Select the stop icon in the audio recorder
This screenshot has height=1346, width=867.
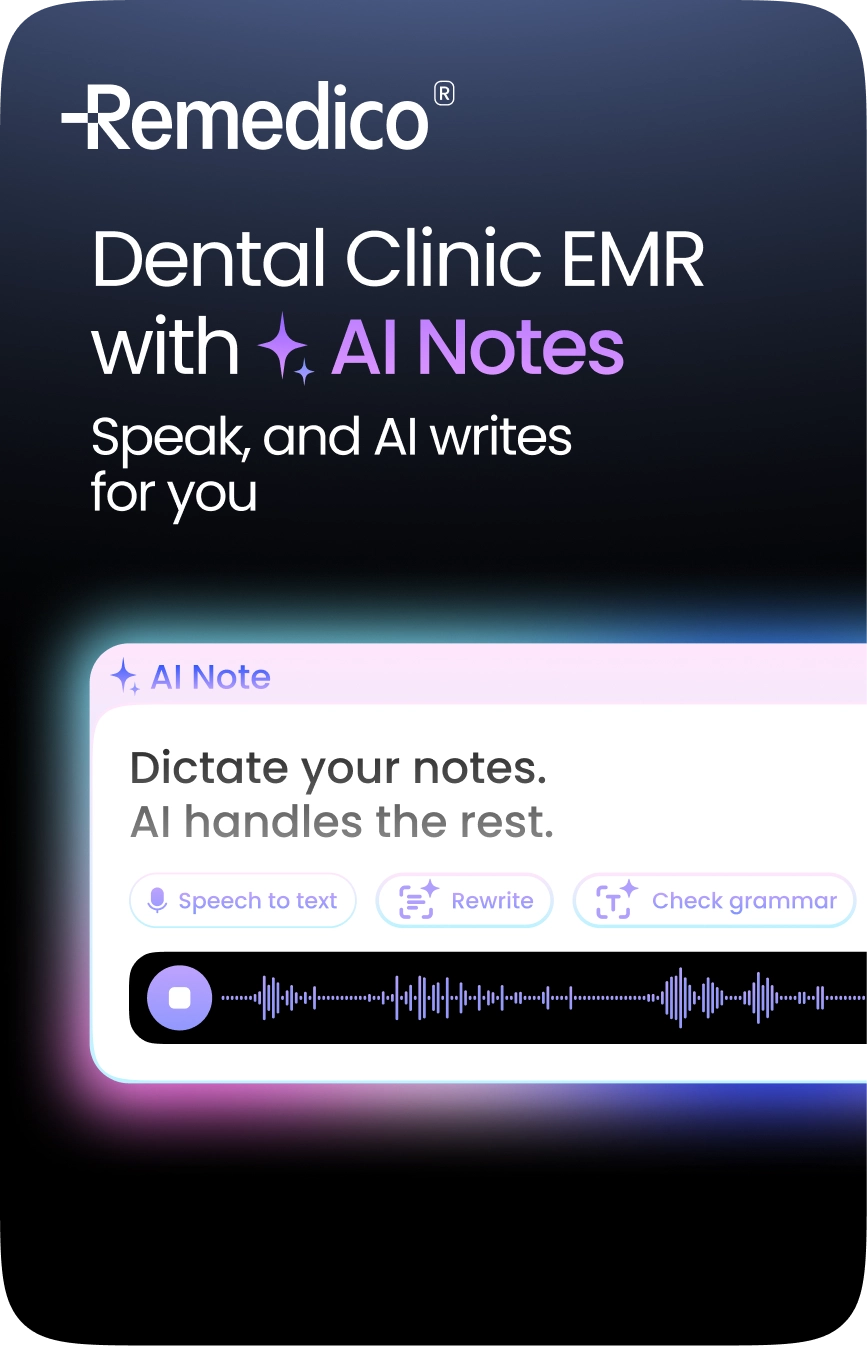coord(179,997)
